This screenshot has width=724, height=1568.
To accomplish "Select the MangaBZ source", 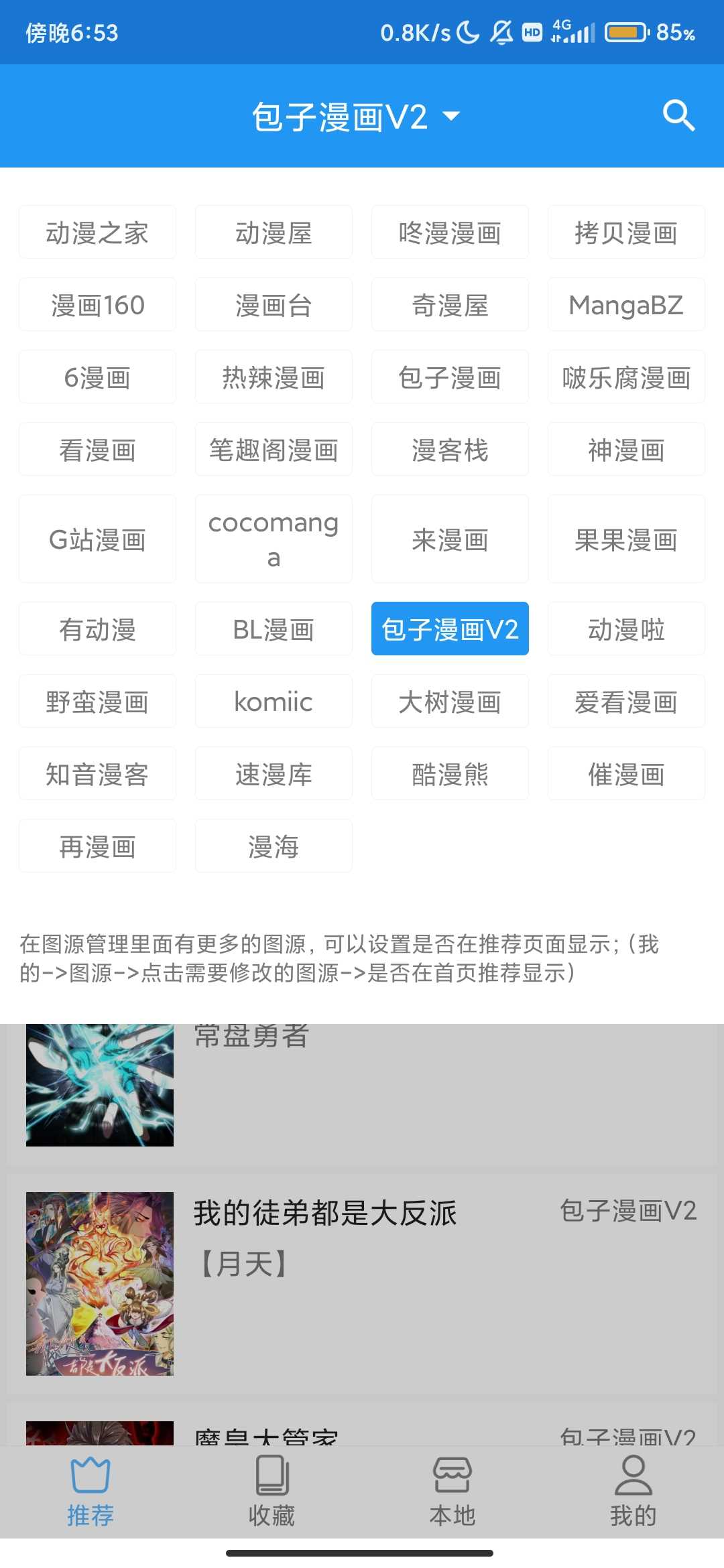I will point(625,305).
